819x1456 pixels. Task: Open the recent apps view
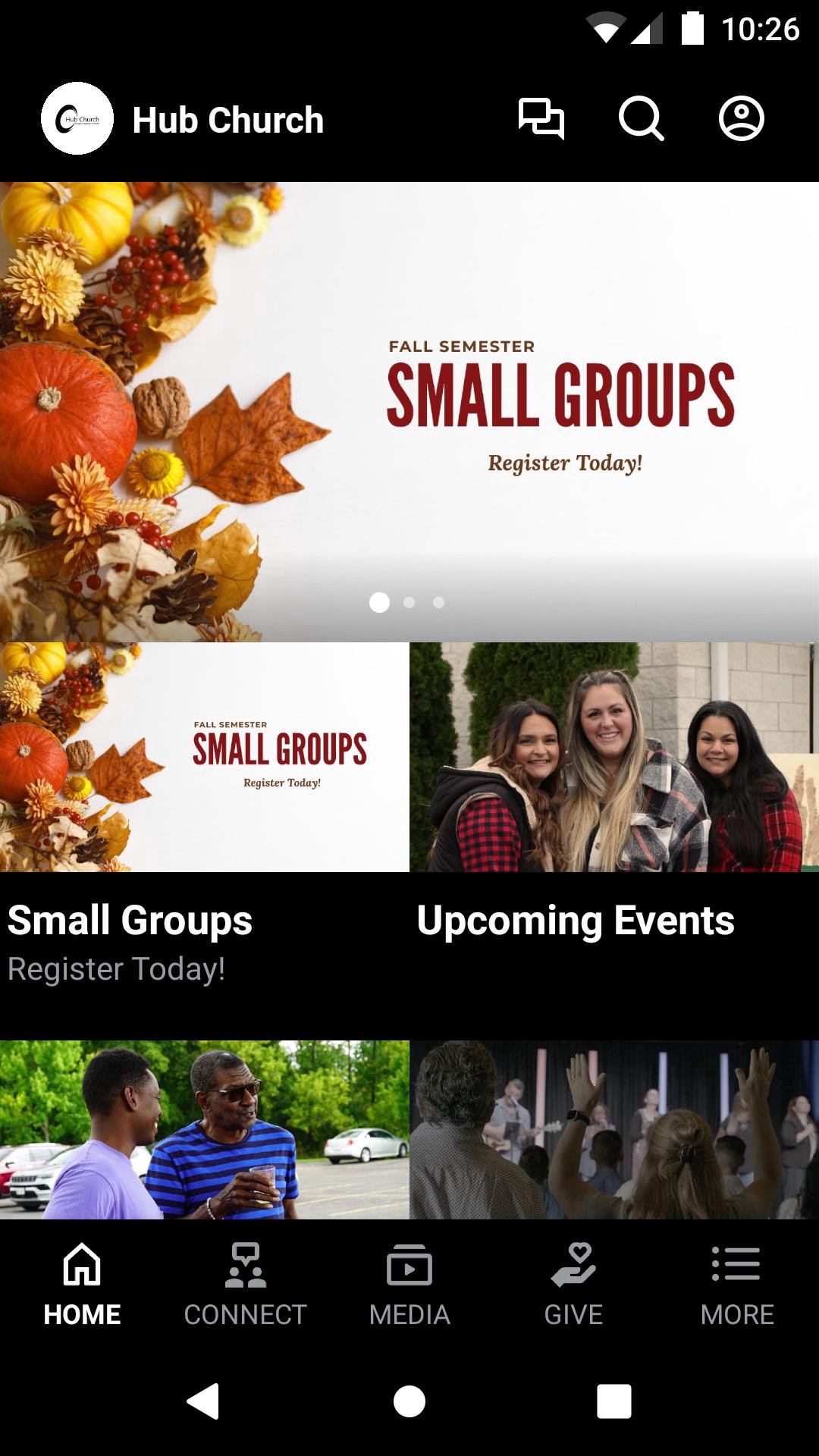click(614, 1401)
